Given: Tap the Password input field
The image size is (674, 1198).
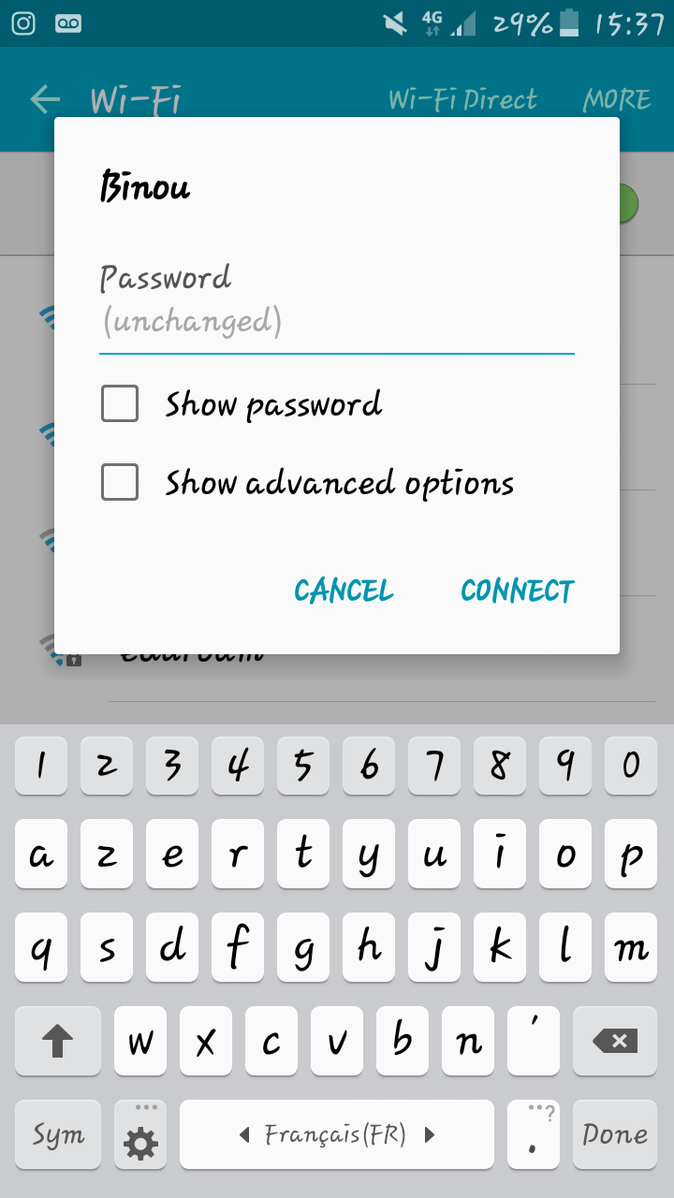Looking at the screenshot, I should point(336,323).
